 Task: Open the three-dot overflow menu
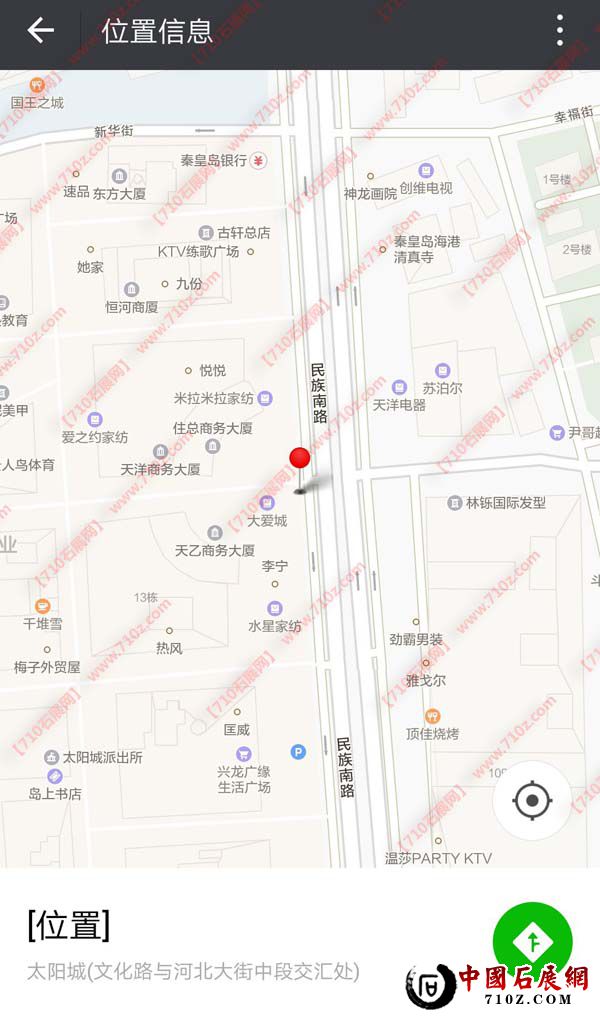(x=559, y=31)
